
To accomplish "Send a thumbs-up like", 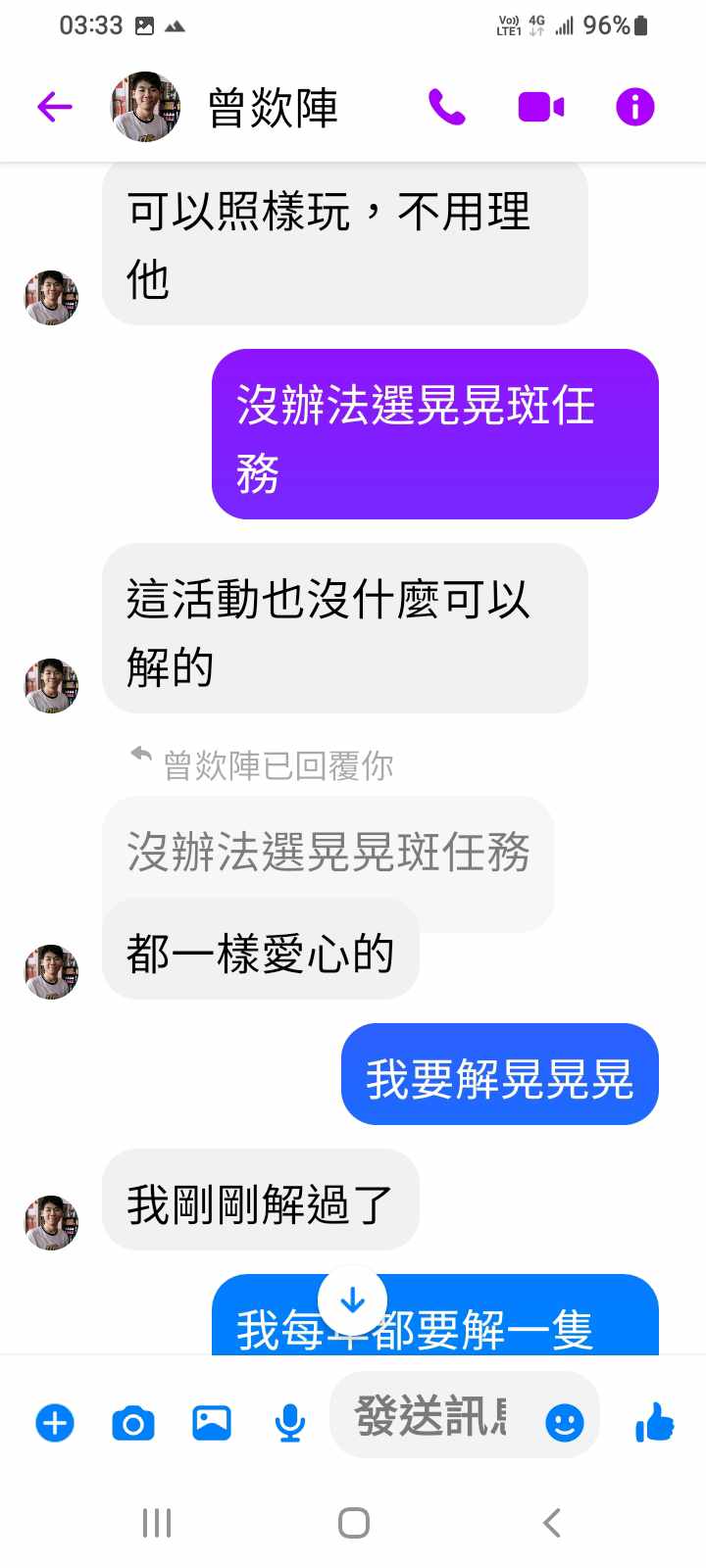I will [655, 1422].
